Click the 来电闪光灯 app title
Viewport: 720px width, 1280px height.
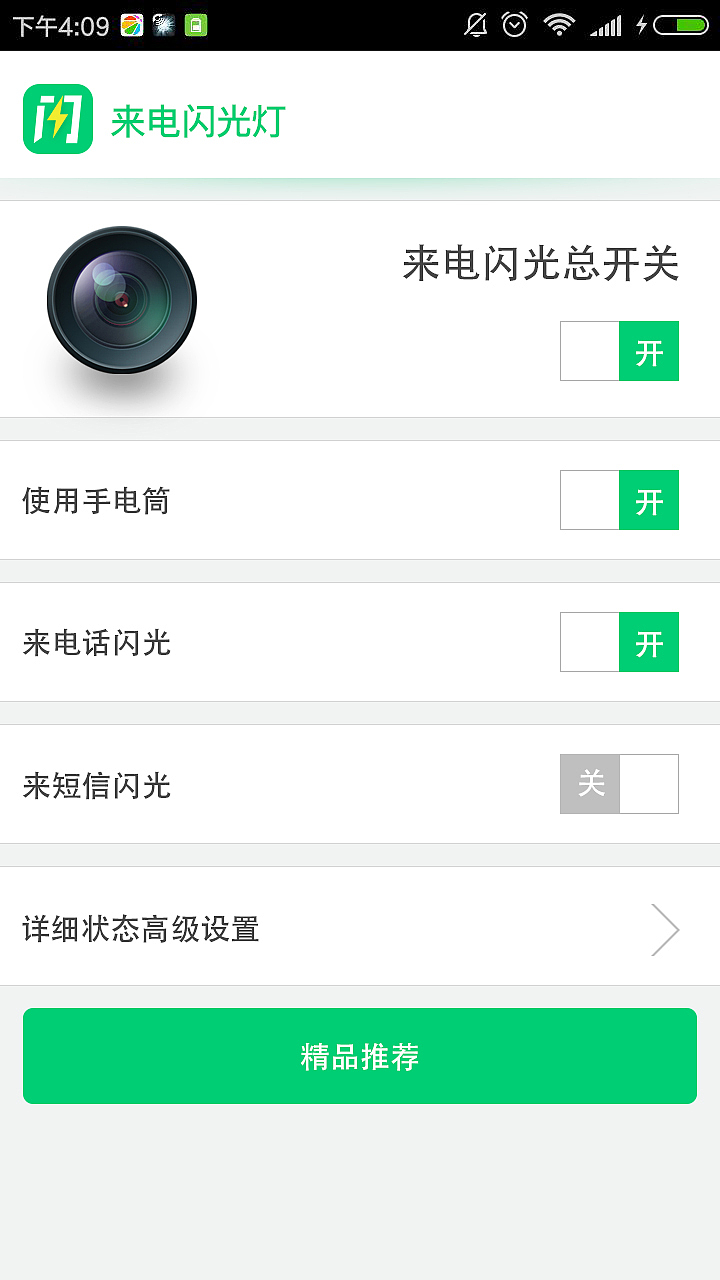tap(196, 120)
